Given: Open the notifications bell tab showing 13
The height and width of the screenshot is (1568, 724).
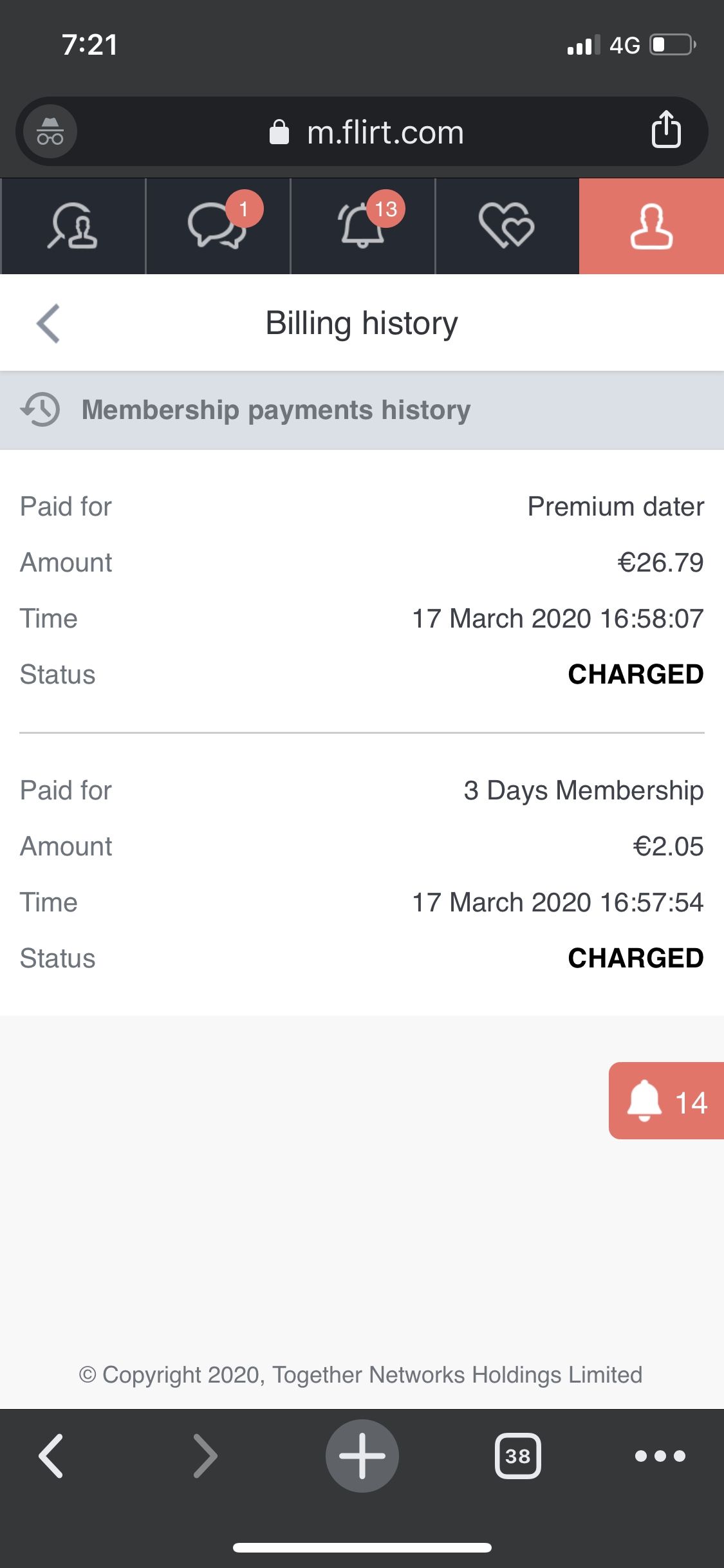Looking at the screenshot, I should 363,226.
